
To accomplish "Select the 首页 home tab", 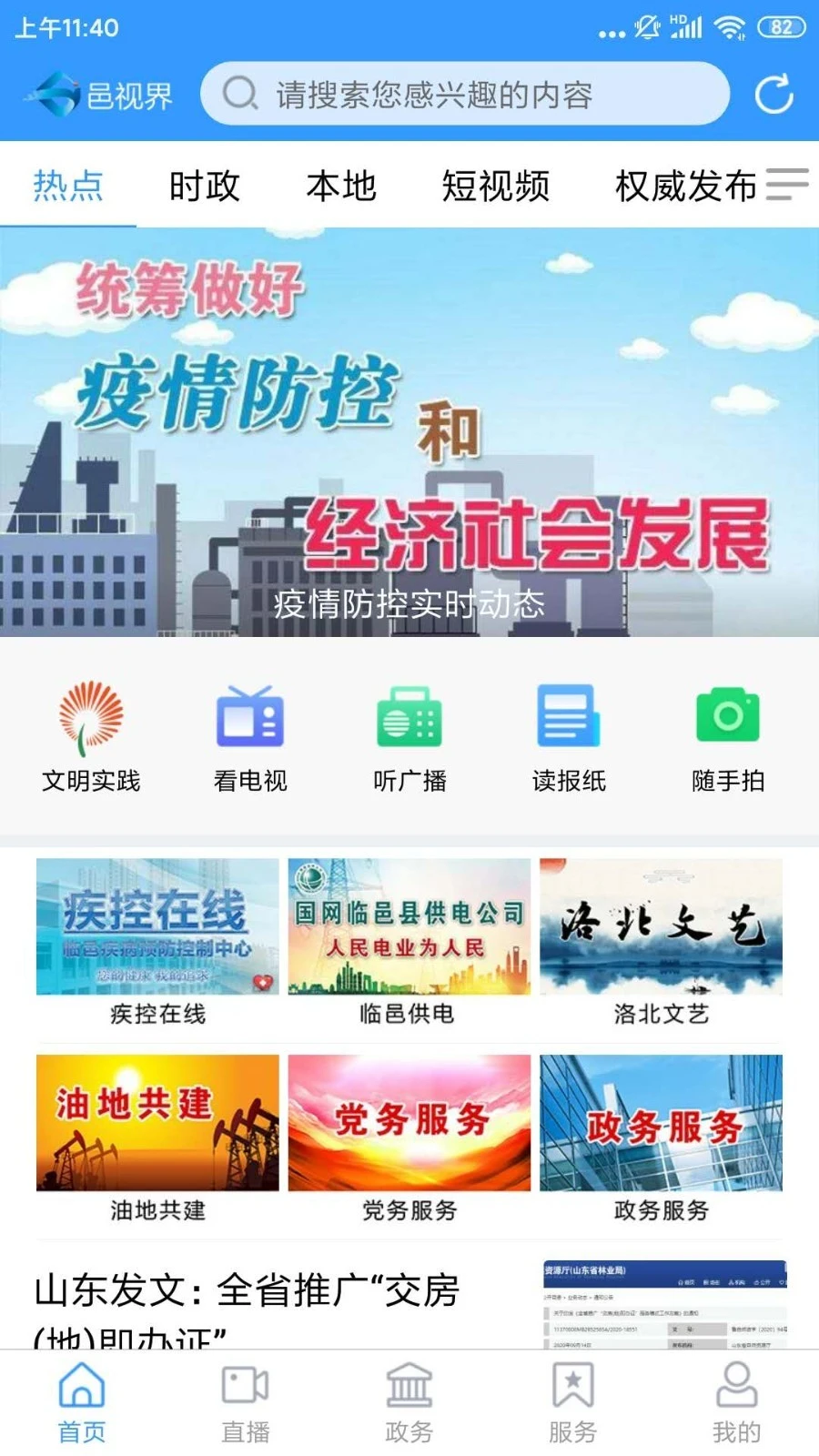I will 81,1401.
